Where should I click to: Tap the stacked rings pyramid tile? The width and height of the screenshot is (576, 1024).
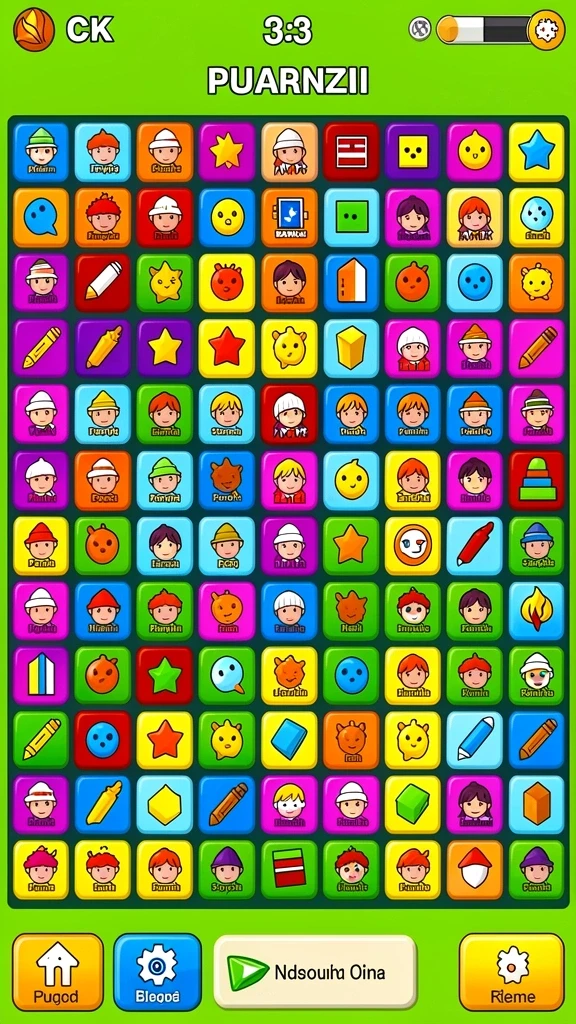[536, 479]
